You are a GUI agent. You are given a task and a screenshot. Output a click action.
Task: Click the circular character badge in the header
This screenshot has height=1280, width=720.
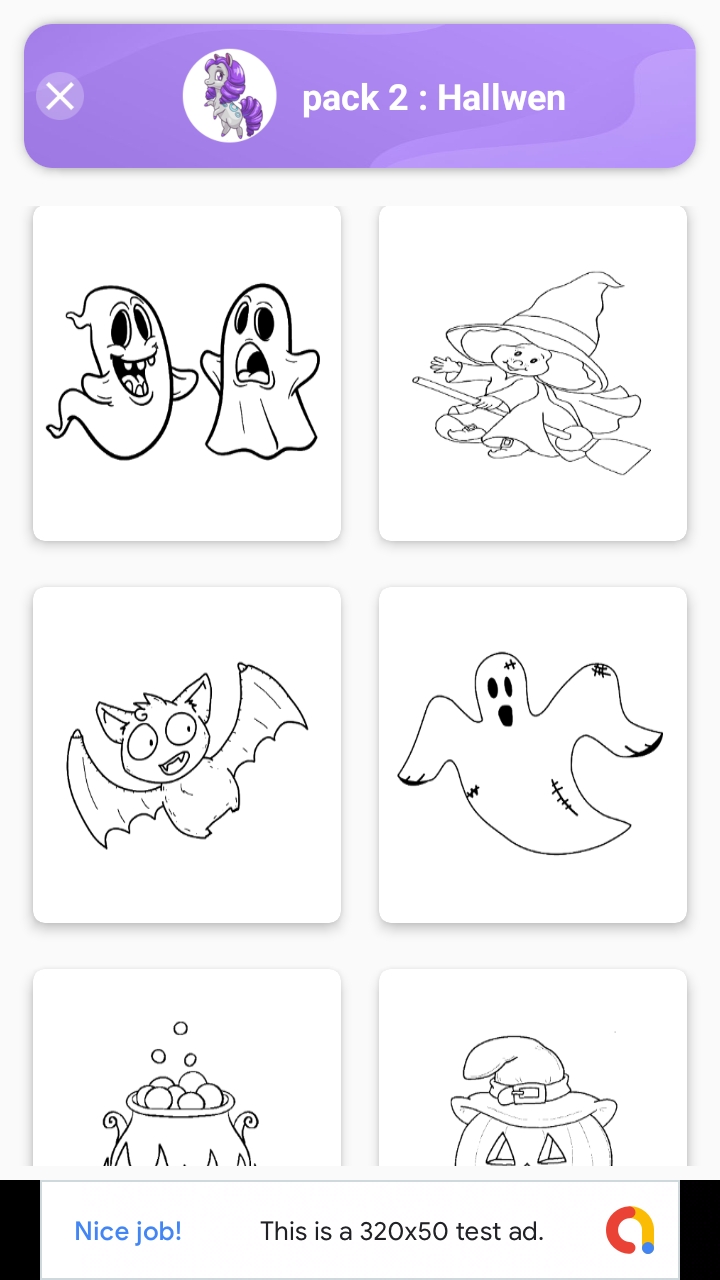point(229,95)
